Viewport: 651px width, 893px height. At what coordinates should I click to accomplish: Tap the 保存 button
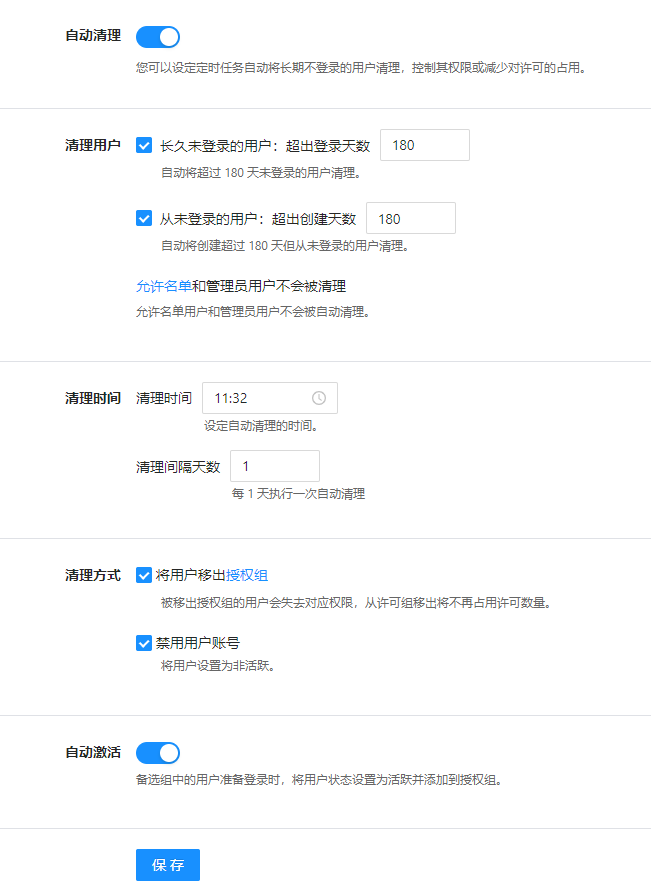(x=167, y=865)
